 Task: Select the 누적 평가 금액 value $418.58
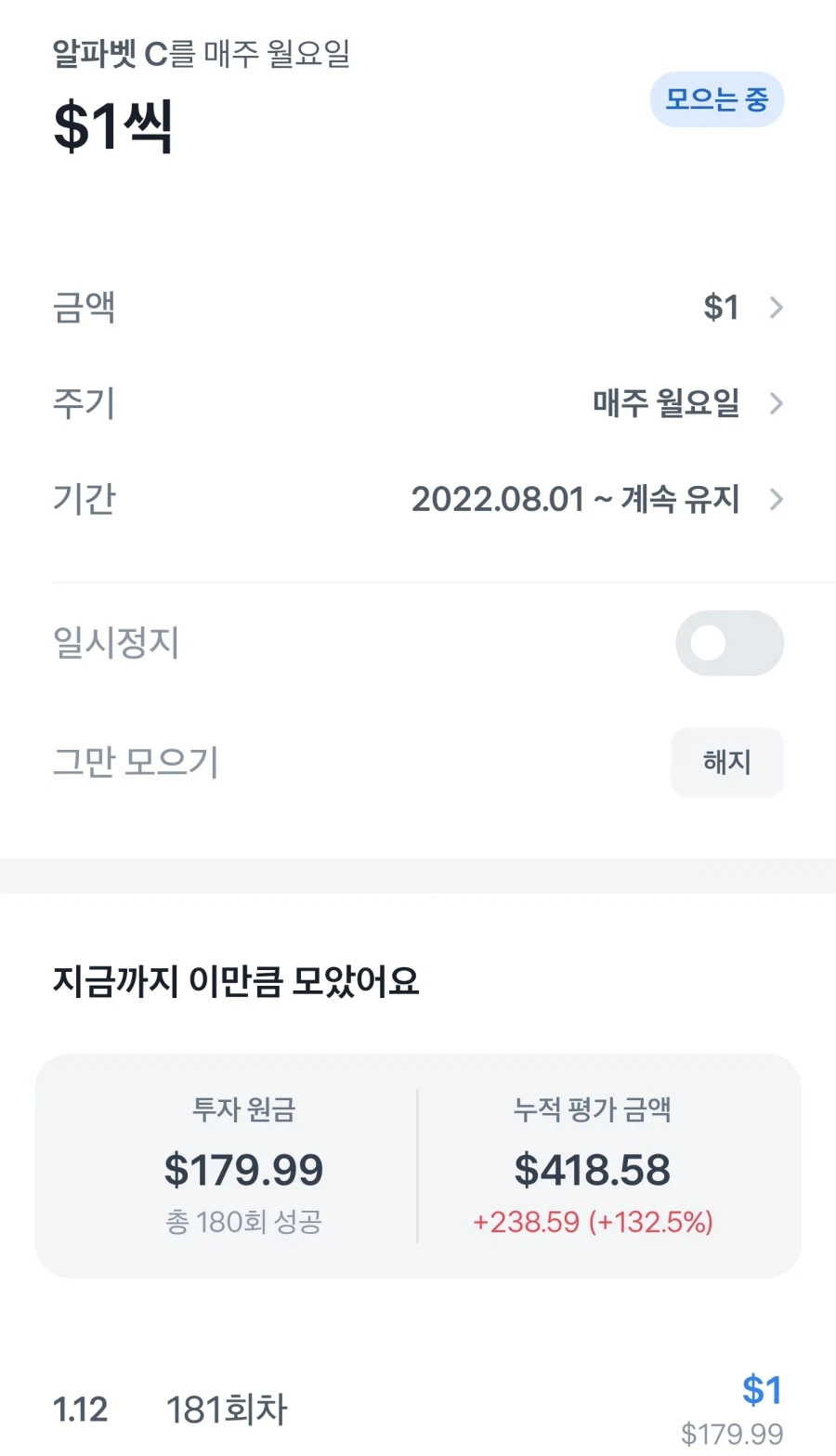pyautogui.click(x=594, y=1170)
